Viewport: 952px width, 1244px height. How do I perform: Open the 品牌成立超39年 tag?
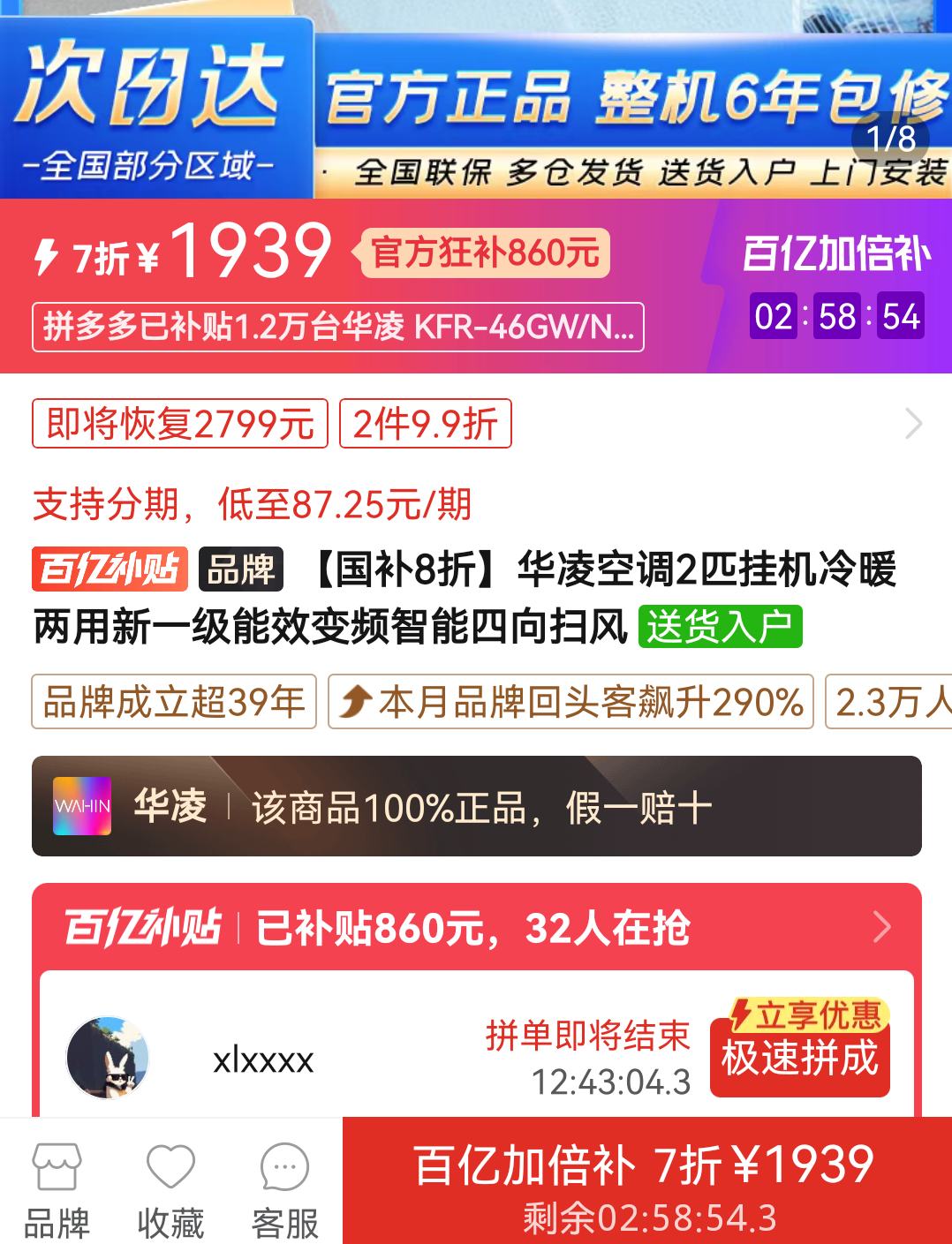[174, 702]
